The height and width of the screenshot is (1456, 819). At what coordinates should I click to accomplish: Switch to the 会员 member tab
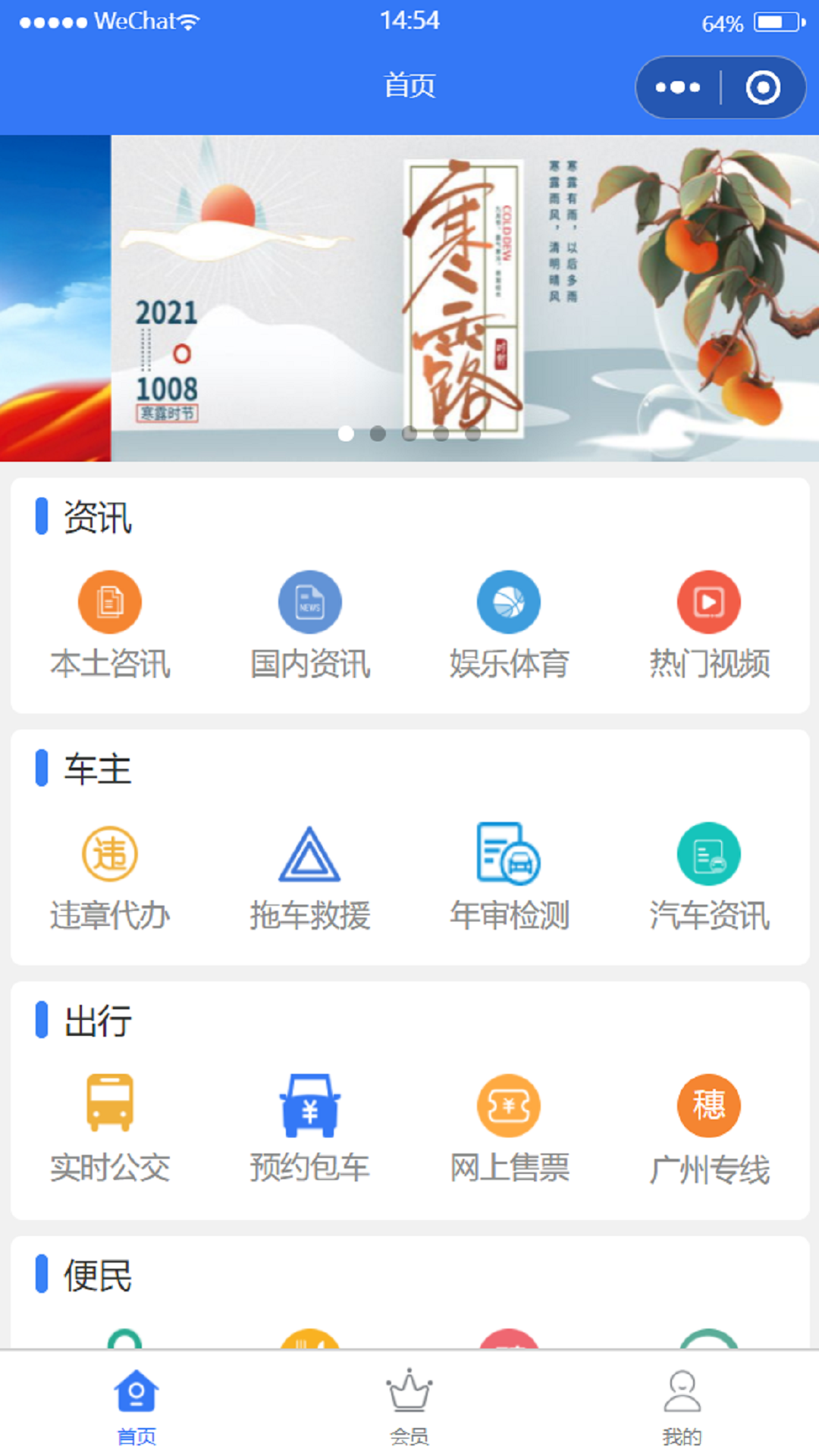click(409, 1410)
